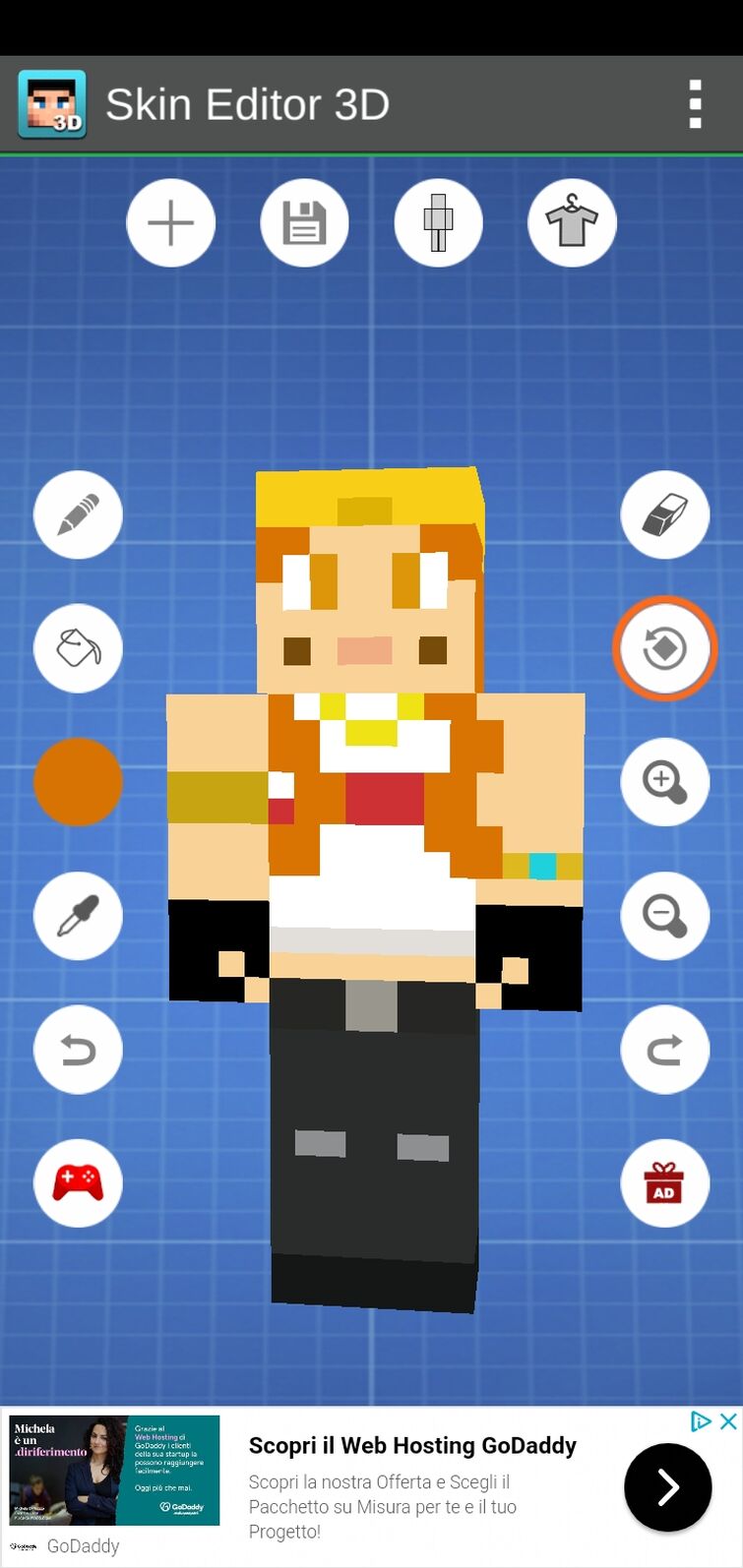Open the body parts selector
The height and width of the screenshot is (1568, 743).
pos(438,223)
